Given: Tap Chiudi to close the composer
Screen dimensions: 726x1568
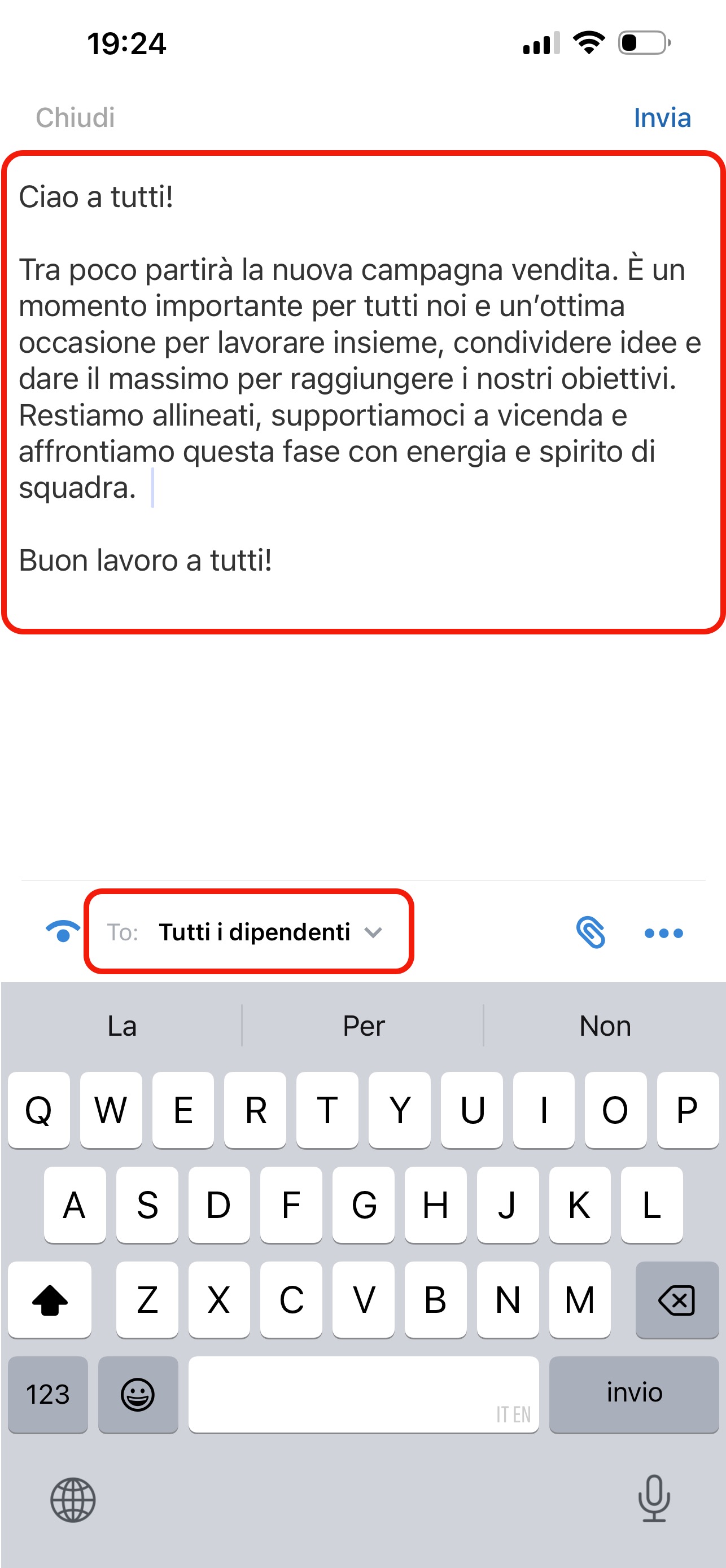Looking at the screenshot, I should pyautogui.click(x=75, y=117).
